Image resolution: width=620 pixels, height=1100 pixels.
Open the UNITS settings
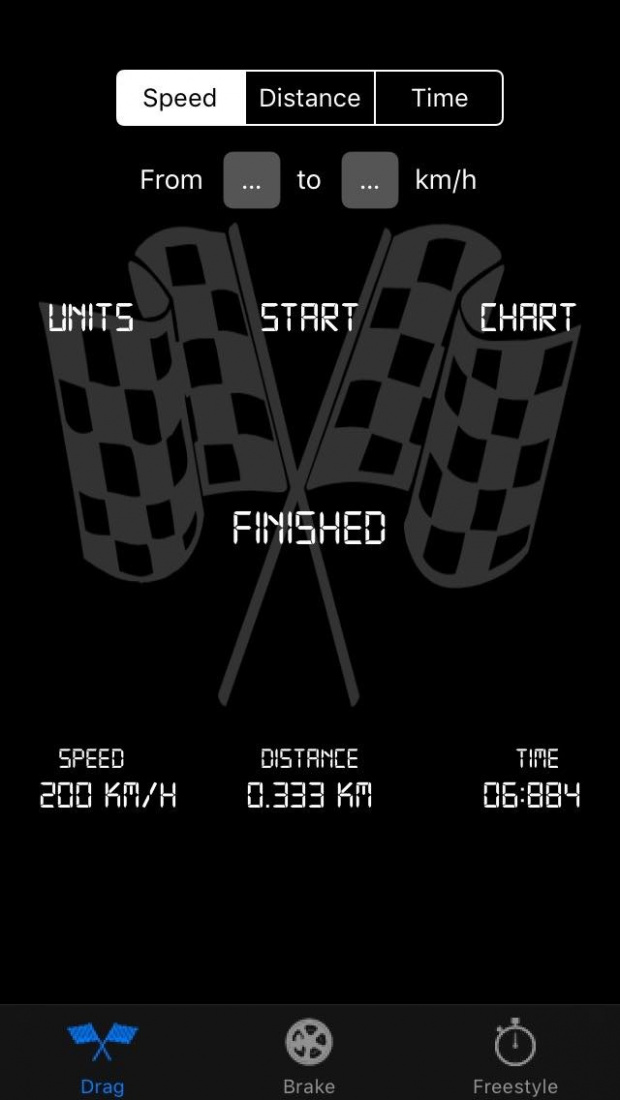[x=90, y=318]
